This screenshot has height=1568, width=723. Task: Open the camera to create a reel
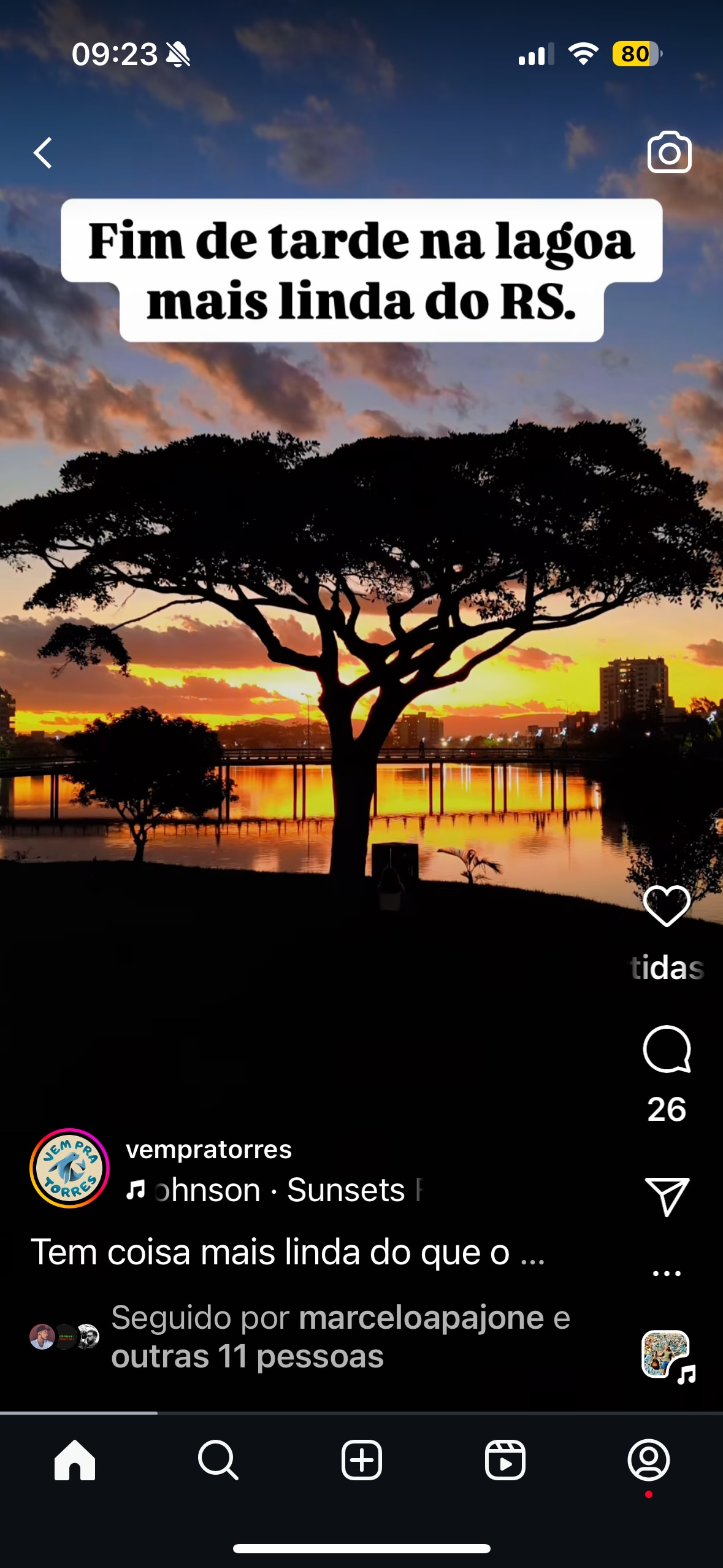(x=669, y=152)
